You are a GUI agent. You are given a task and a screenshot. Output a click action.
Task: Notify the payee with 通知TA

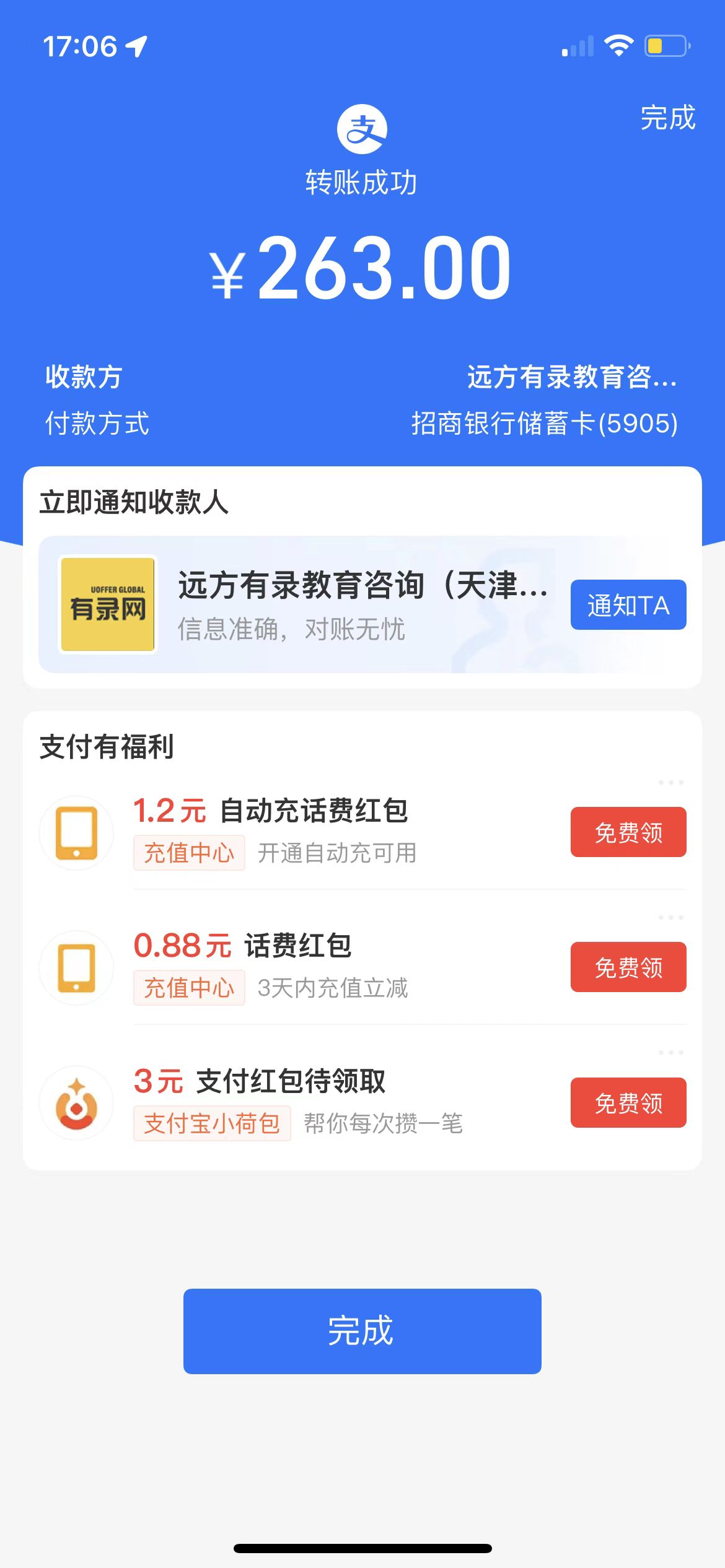pos(628,605)
